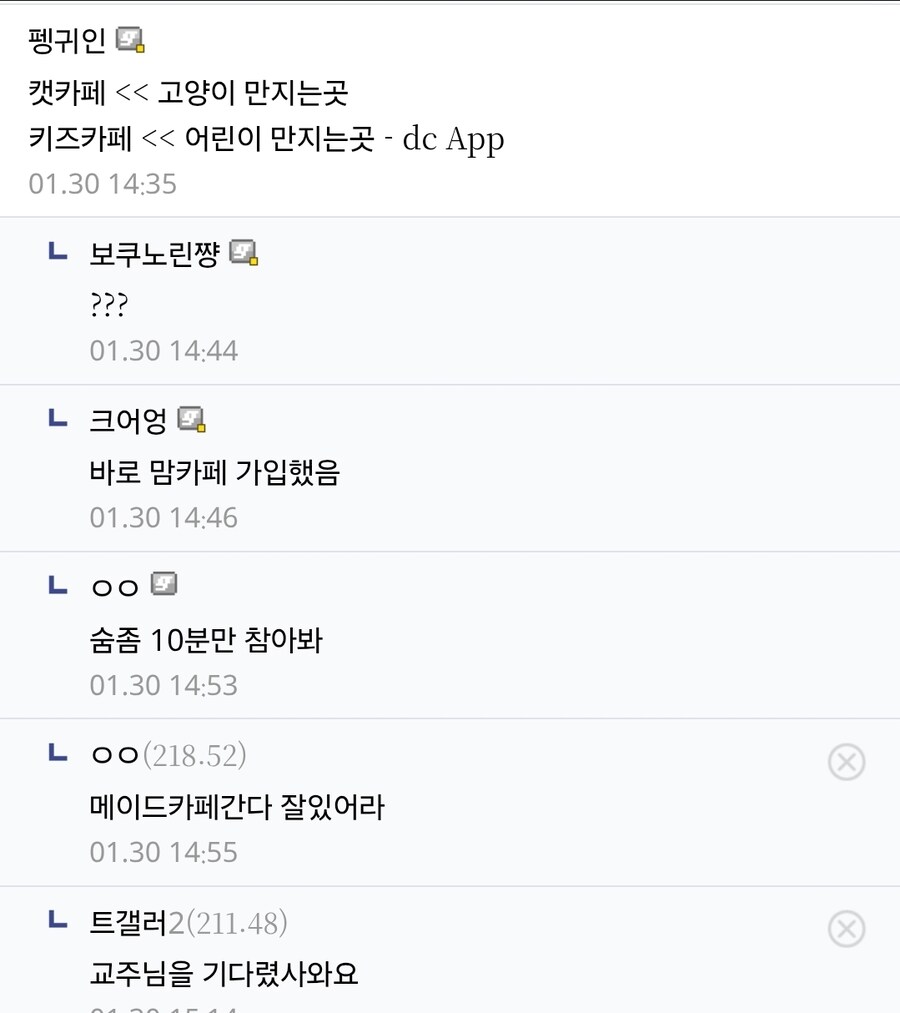Reply to the comment '바로 맘카페 가입했음'
This screenshot has height=1013, width=900.
coord(215,472)
